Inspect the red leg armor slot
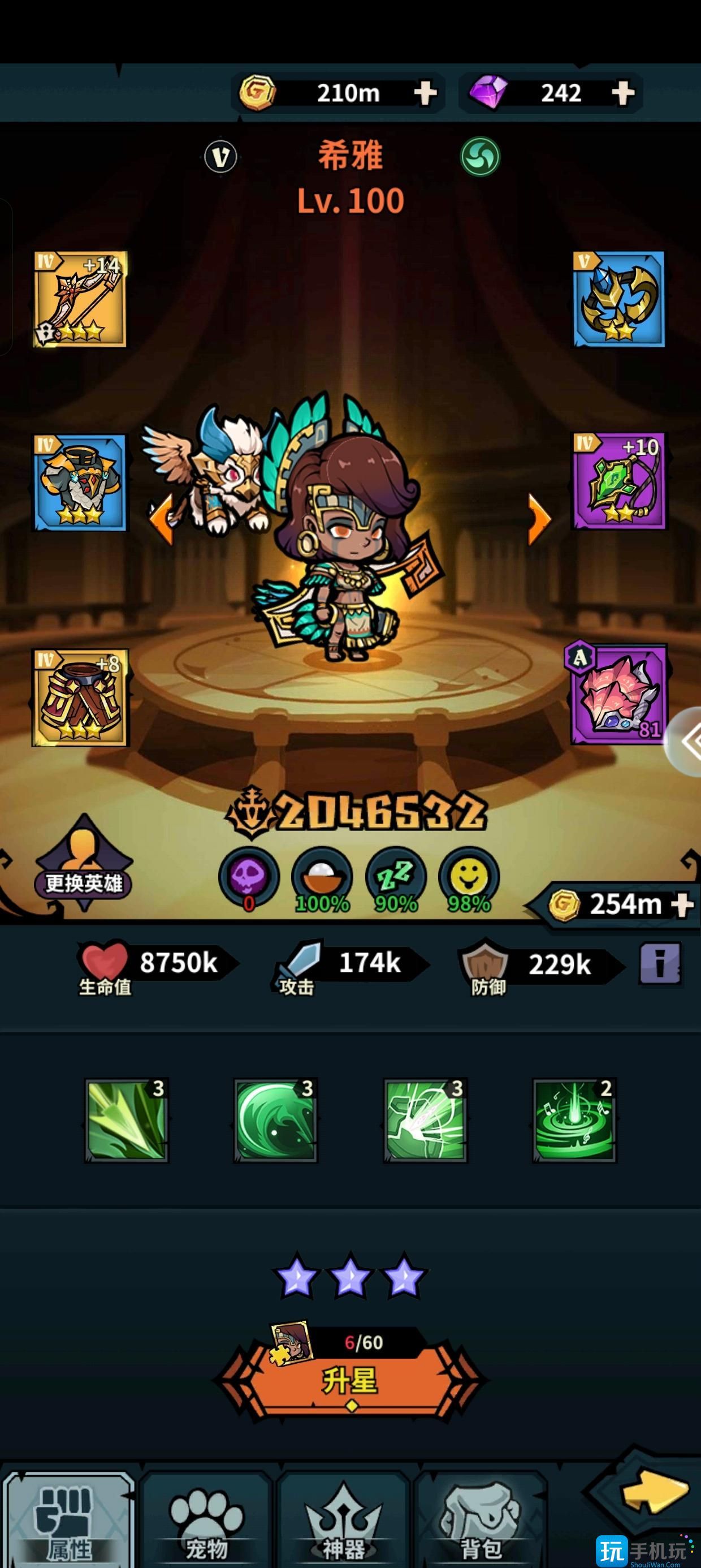Image resolution: width=701 pixels, height=1568 pixels. 80,697
